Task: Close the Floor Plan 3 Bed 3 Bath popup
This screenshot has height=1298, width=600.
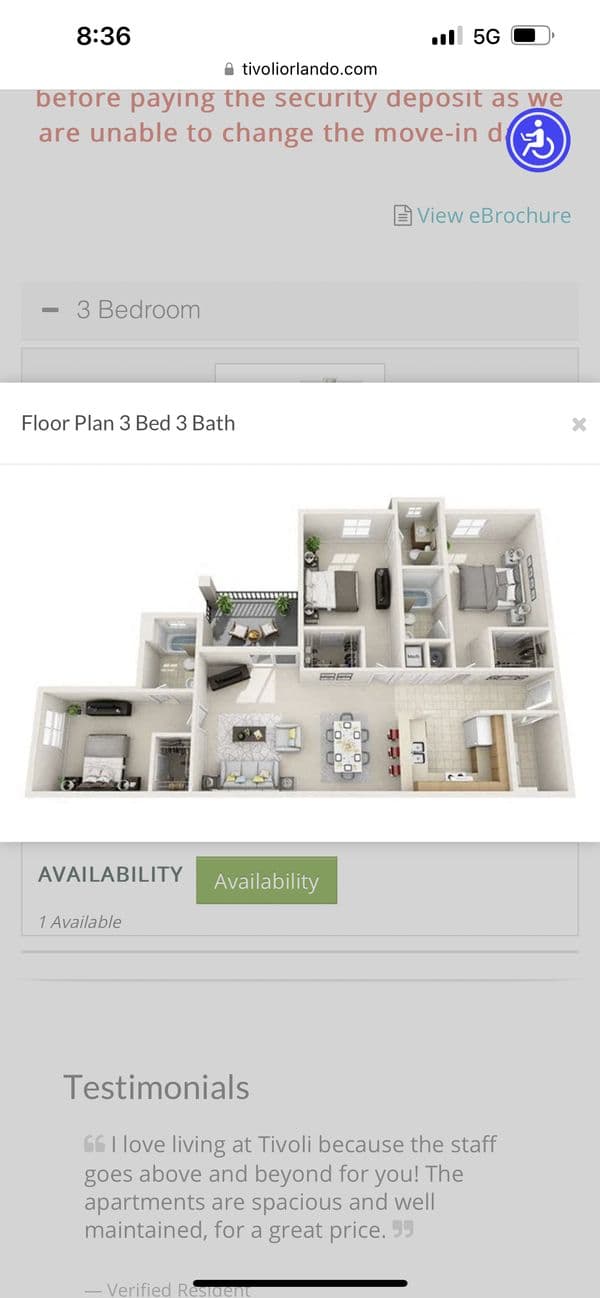Action: tap(578, 424)
